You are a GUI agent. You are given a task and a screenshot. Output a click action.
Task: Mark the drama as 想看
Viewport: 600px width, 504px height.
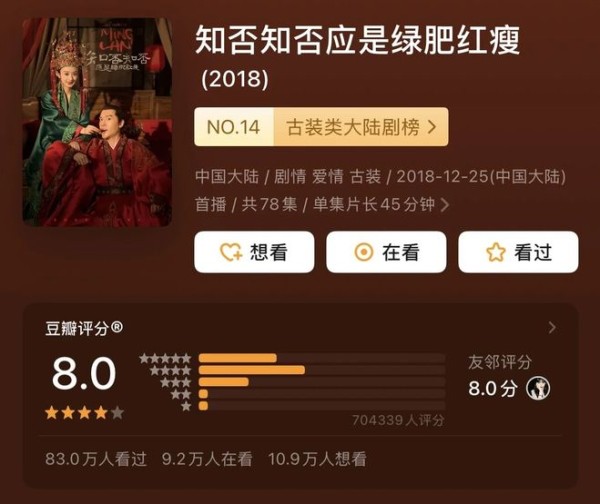click(254, 252)
